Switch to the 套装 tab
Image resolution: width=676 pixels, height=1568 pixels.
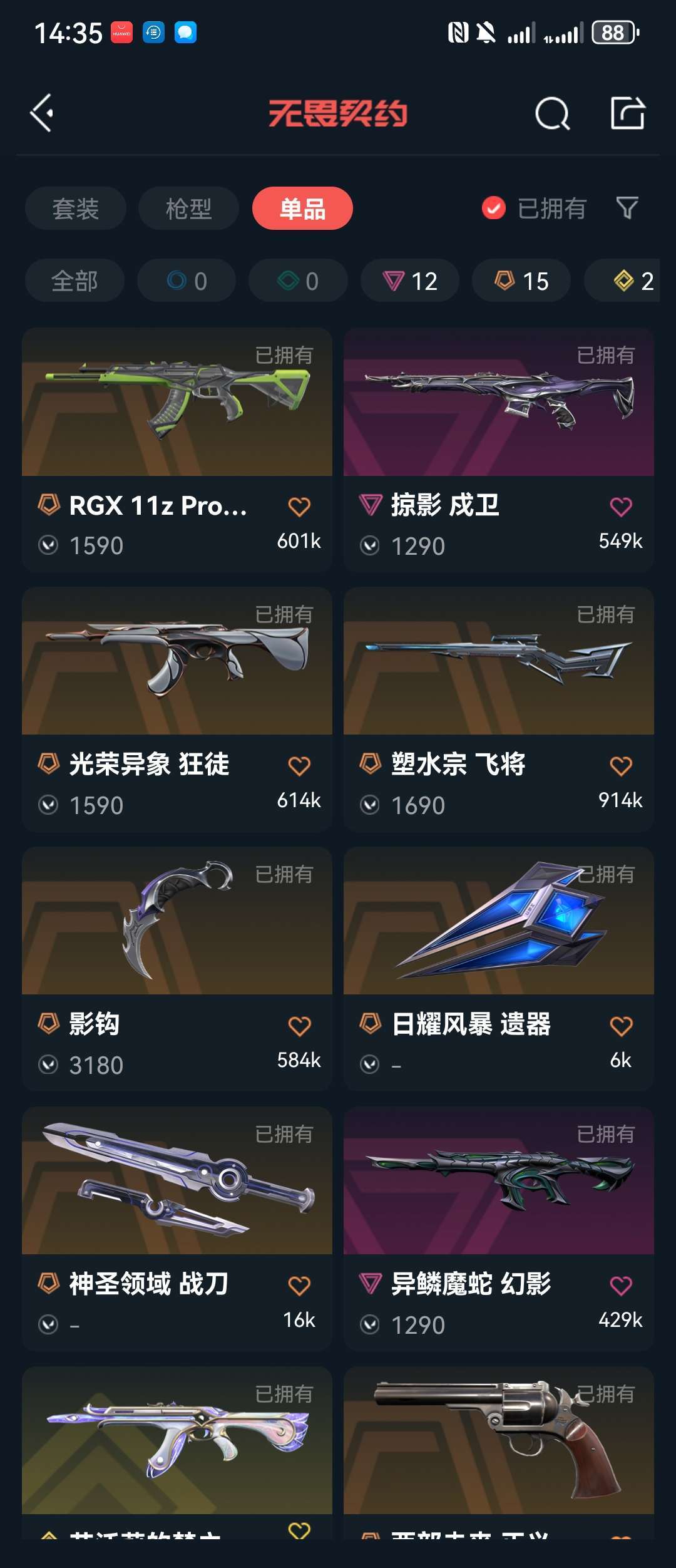pyautogui.click(x=76, y=209)
